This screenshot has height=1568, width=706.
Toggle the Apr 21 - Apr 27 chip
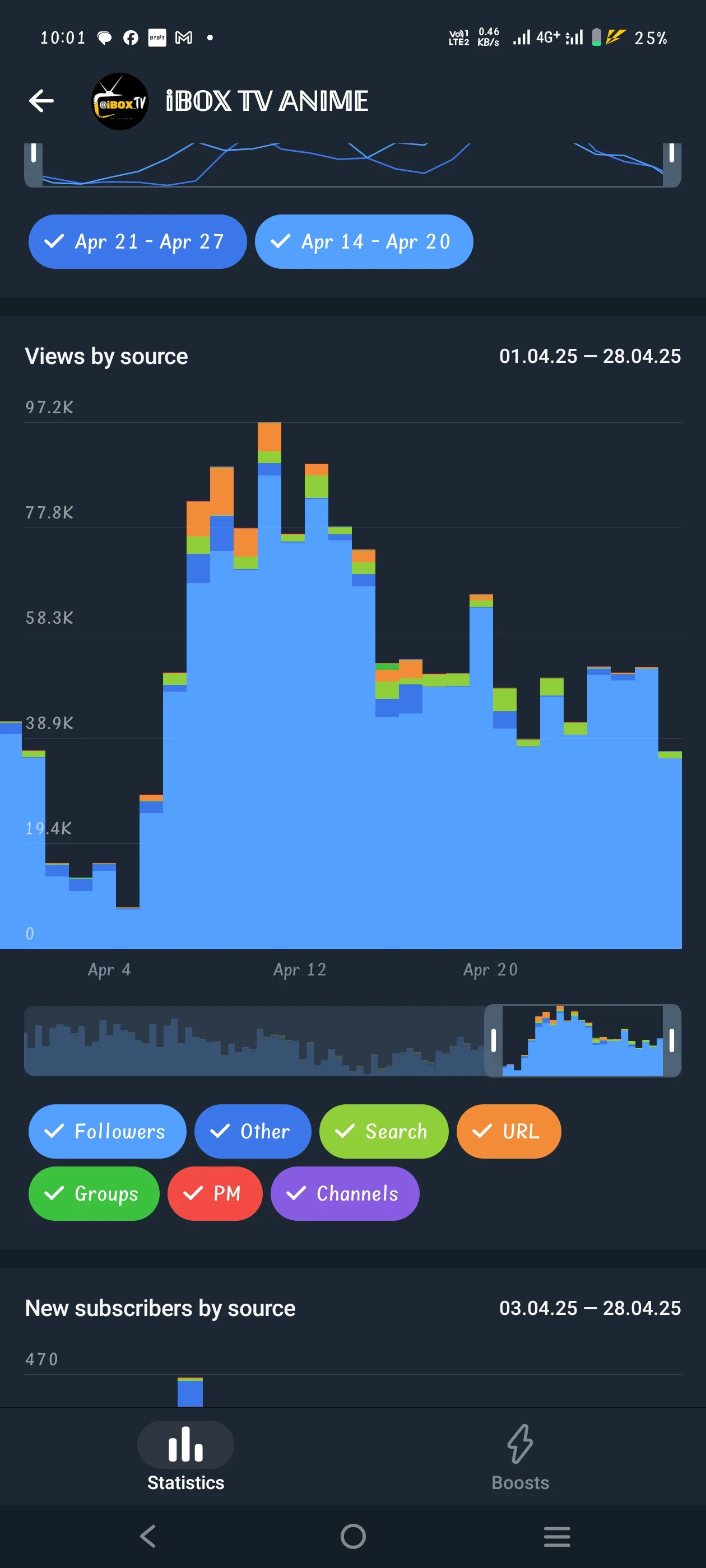138,242
